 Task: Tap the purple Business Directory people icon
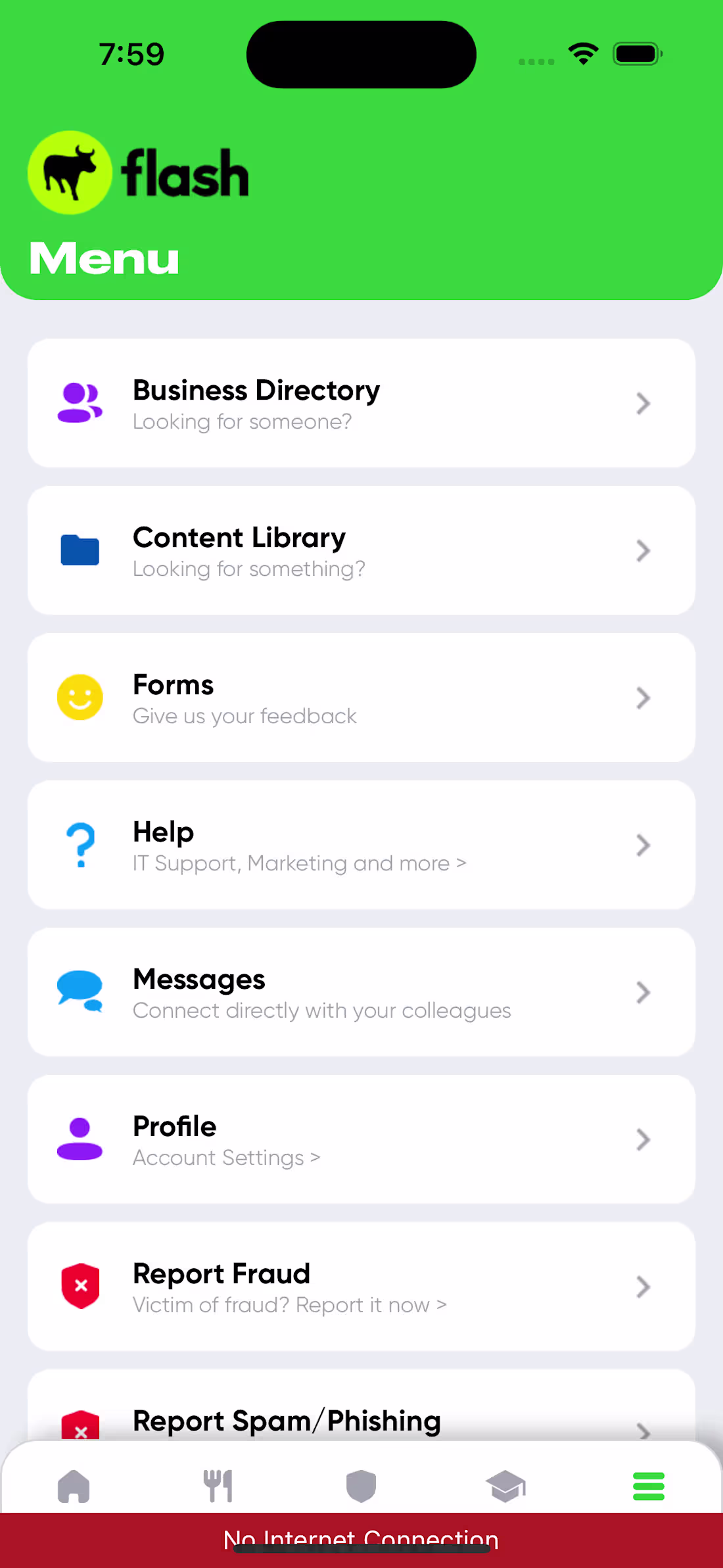coord(80,403)
